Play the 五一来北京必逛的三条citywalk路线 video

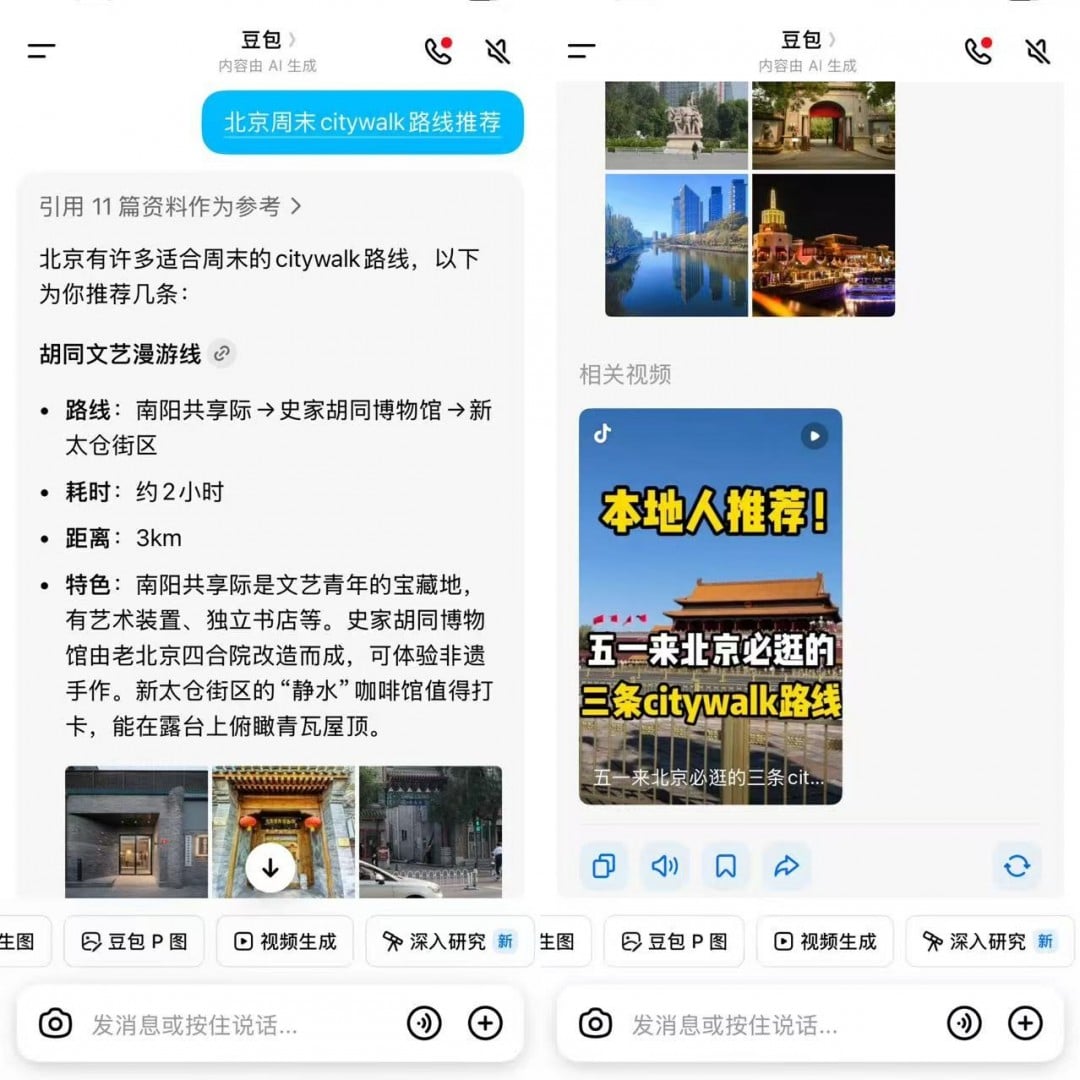(710, 606)
